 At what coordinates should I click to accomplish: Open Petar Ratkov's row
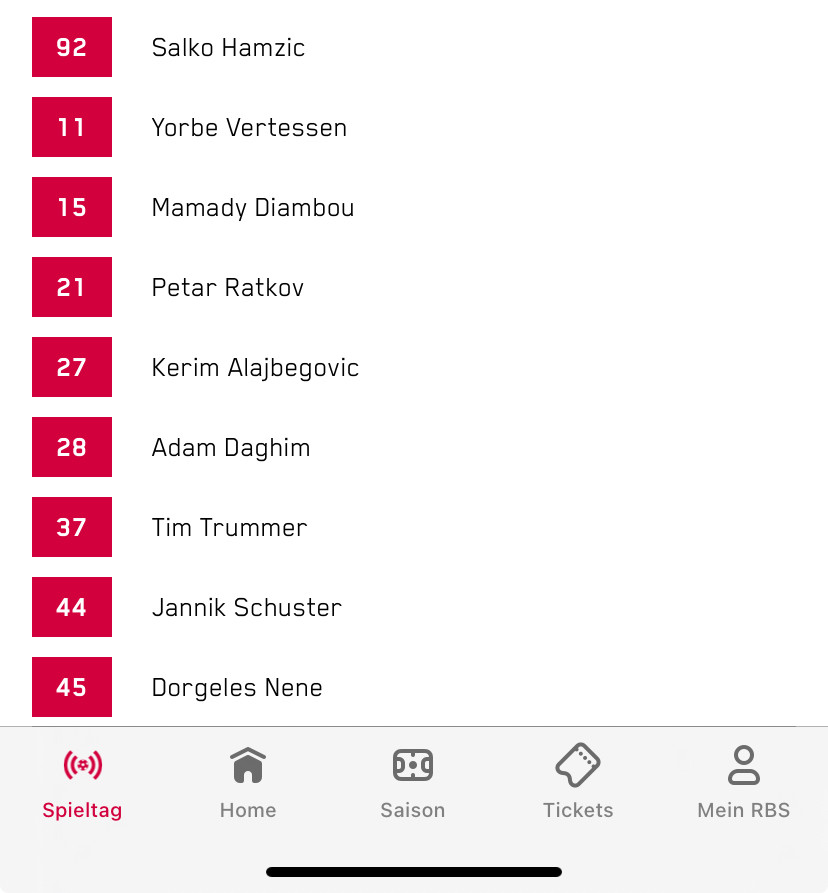(227, 287)
